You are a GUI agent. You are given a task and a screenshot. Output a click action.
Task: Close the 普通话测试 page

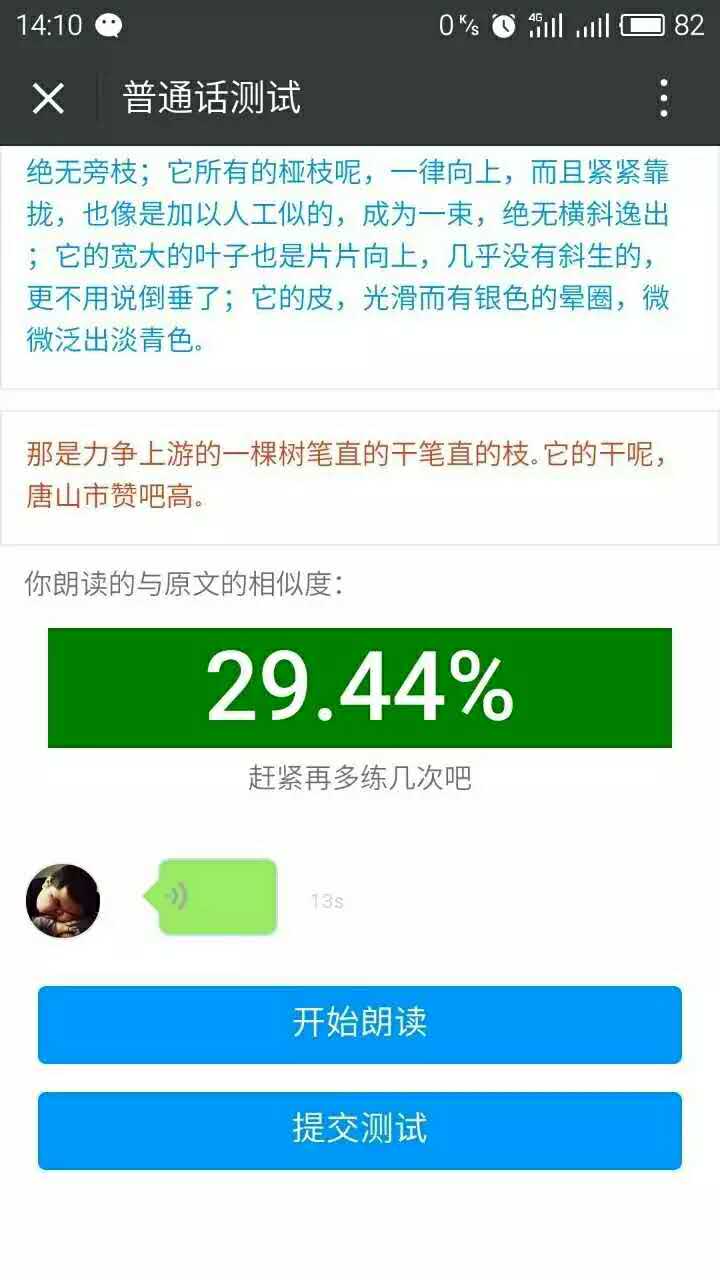pyautogui.click(x=48, y=98)
